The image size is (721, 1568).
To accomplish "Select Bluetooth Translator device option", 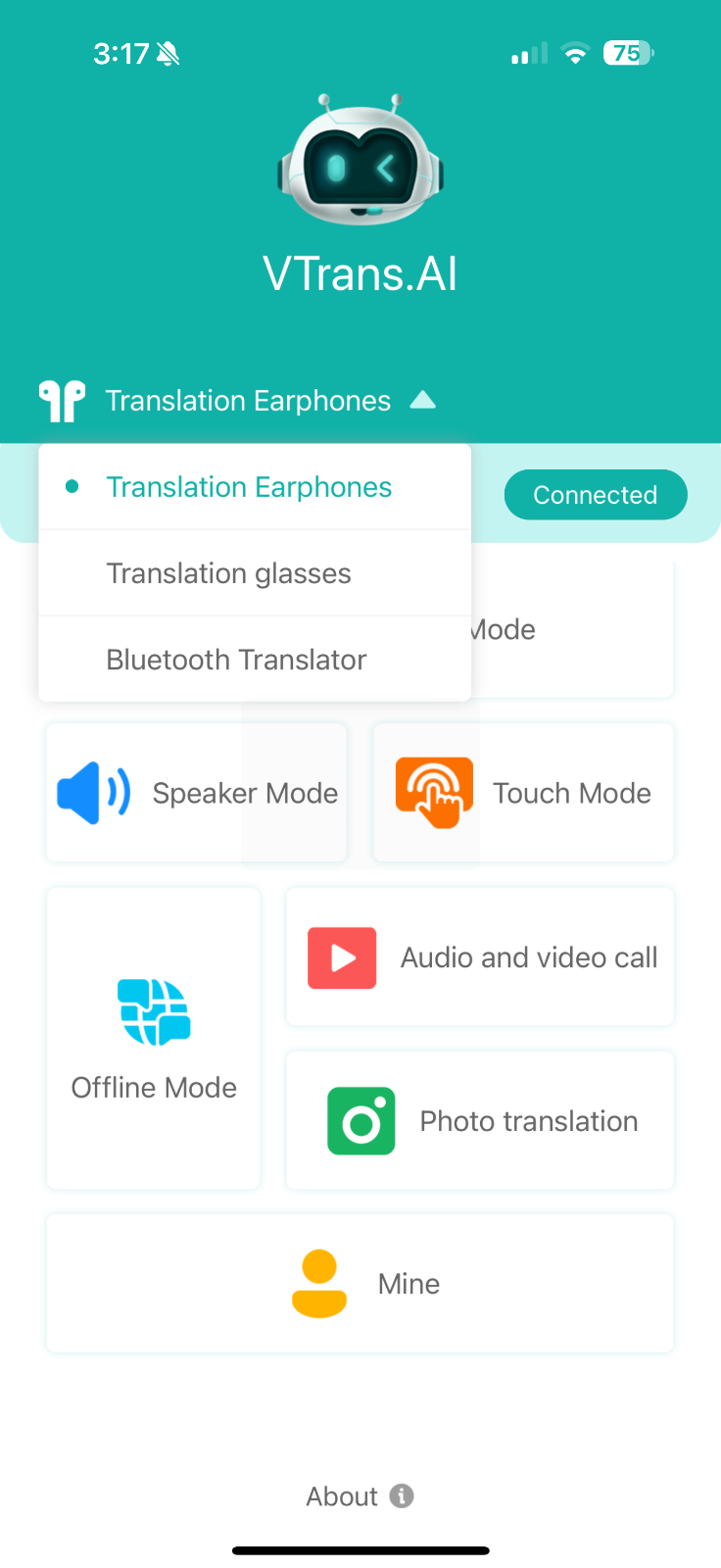I will tap(236, 660).
